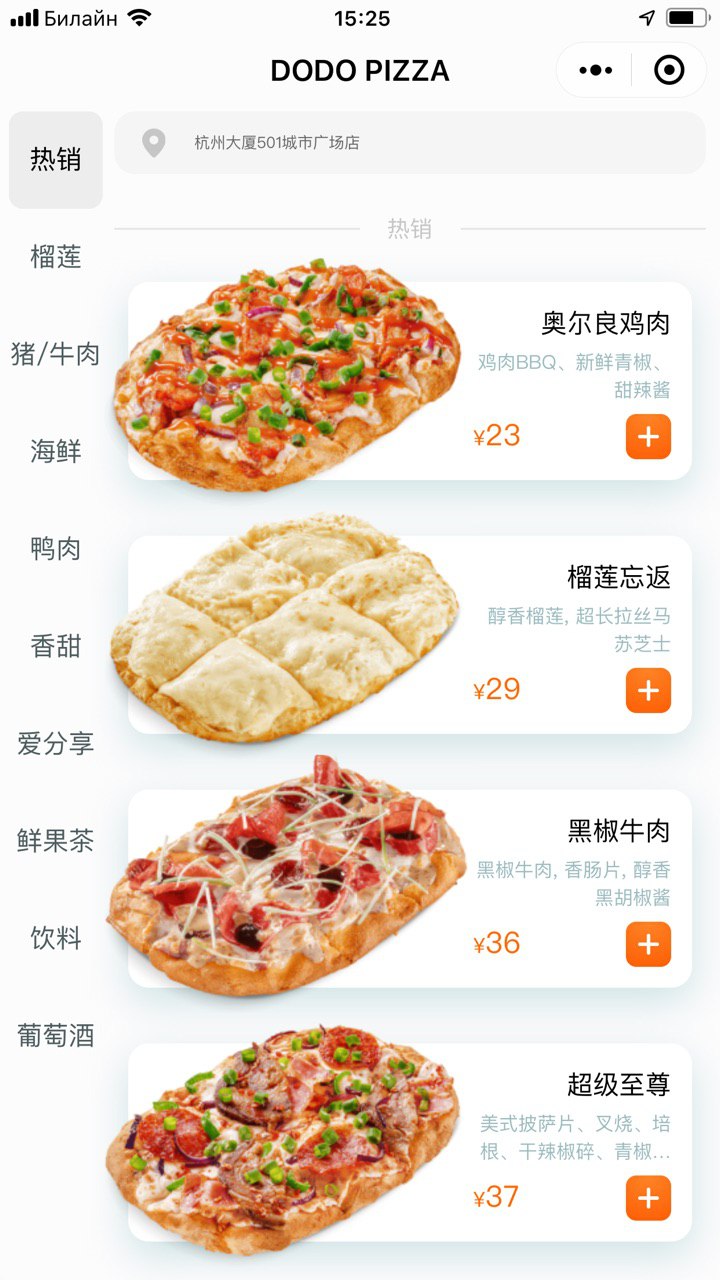The width and height of the screenshot is (720, 1280).
Task: Open the 葡萄酒 category
Action: pos(56,1035)
